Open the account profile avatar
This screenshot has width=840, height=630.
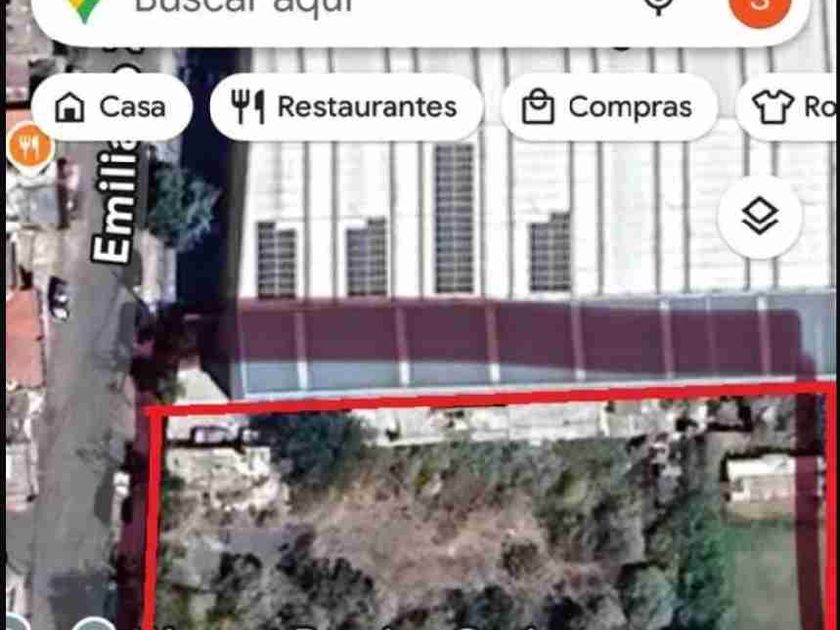760,8
